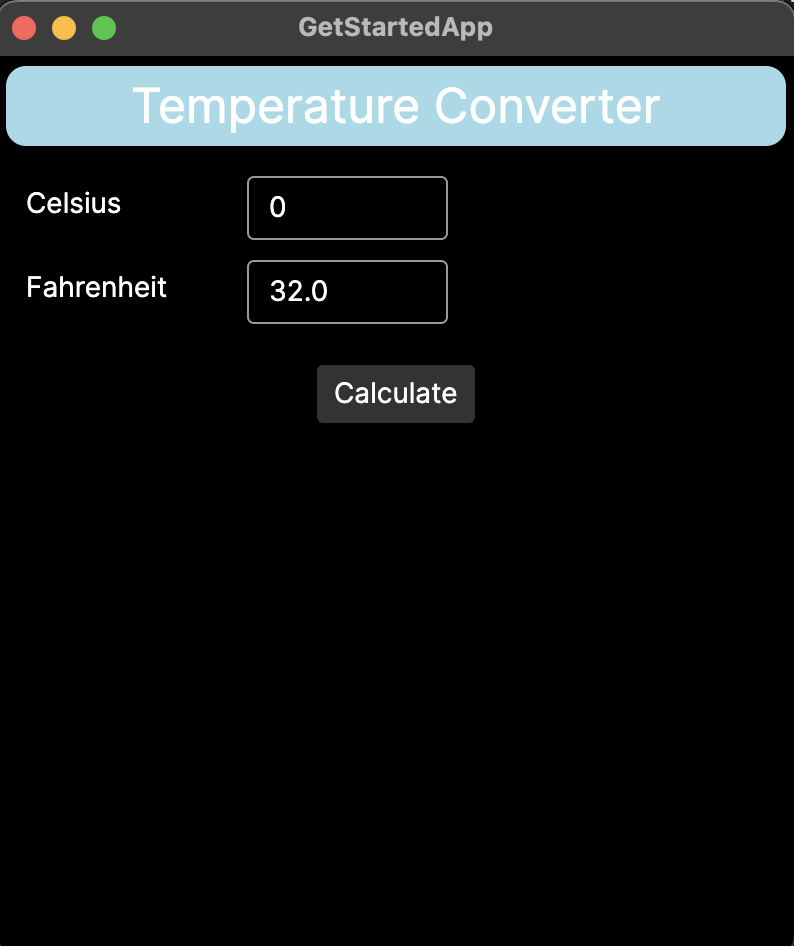Activate Calculate to refresh the Fahrenheit value
This screenshot has height=946, width=794.
(x=395, y=394)
